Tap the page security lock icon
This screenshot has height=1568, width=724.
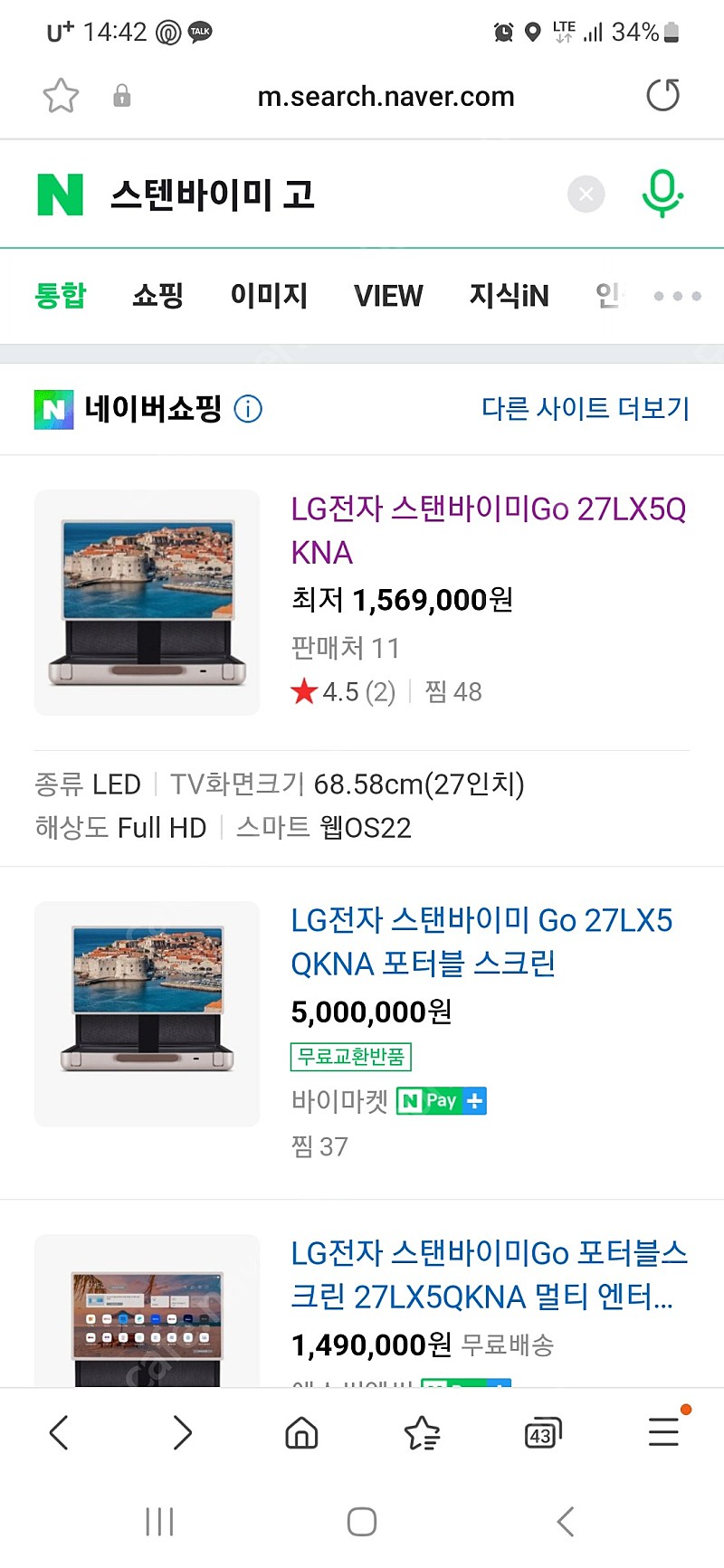[x=122, y=95]
